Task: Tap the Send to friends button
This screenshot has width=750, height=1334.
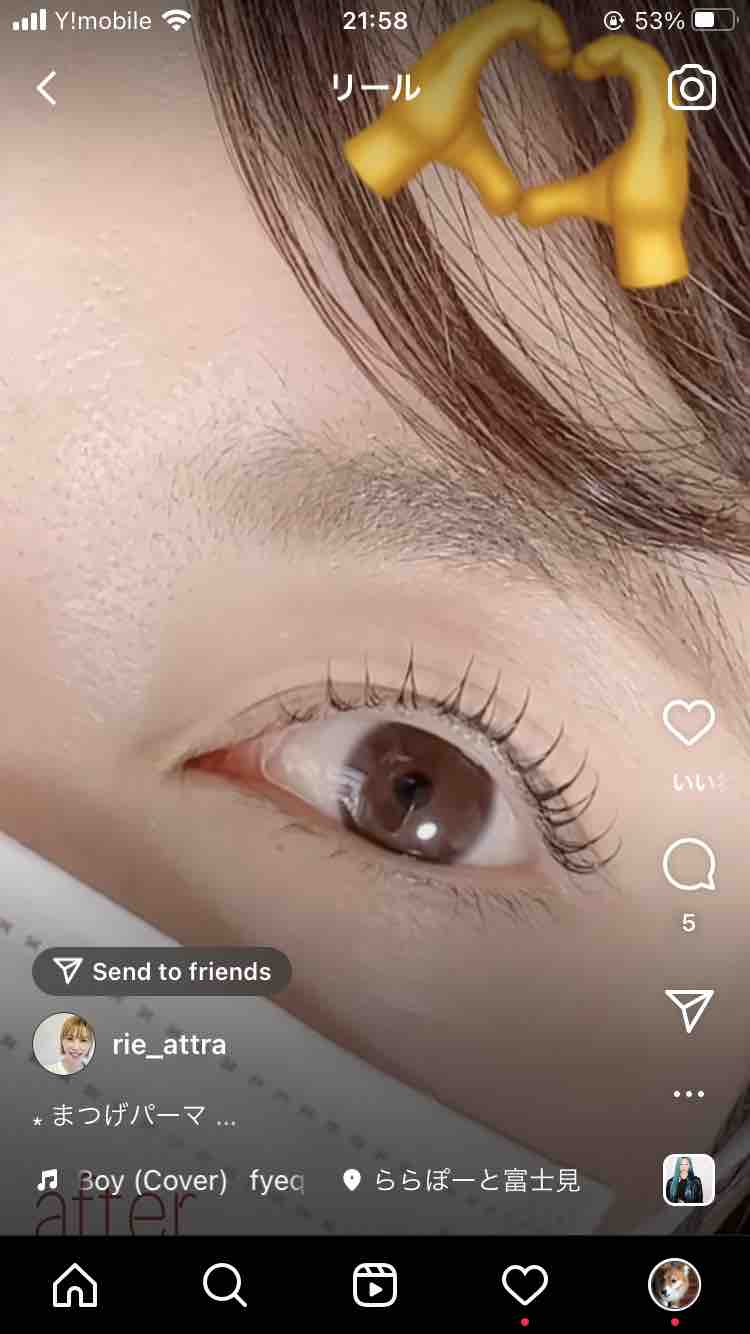Action: (162, 971)
